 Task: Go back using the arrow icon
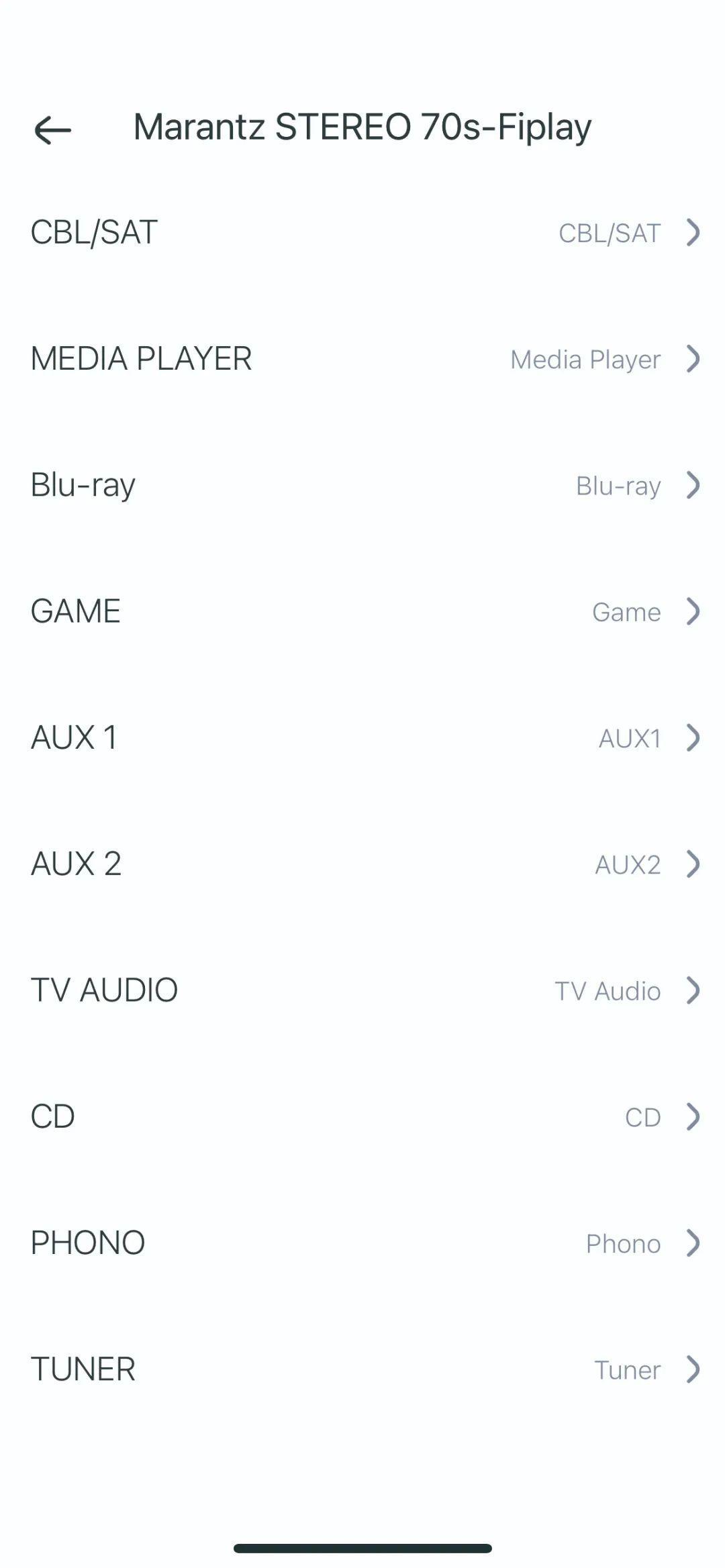[52, 129]
